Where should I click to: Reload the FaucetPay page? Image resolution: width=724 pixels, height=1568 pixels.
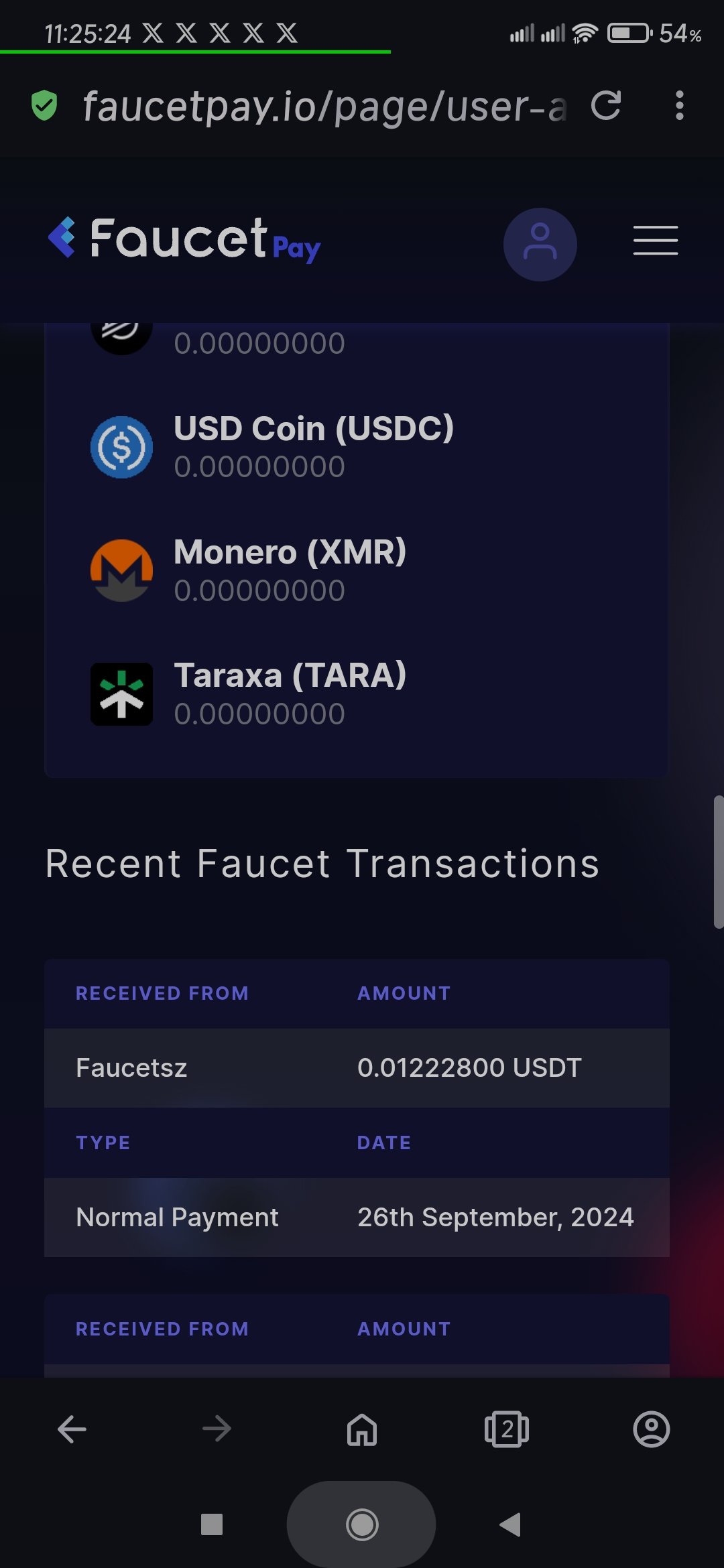pos(606,106)
